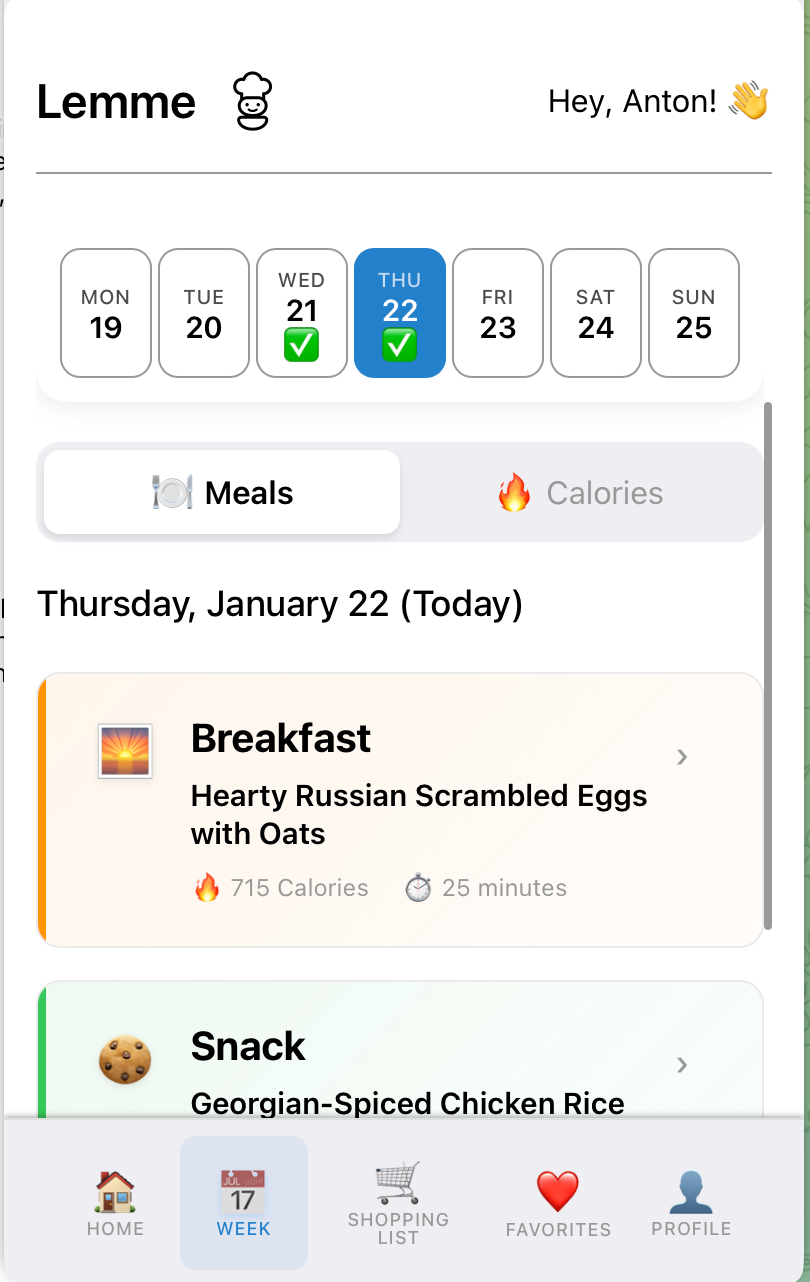Click the checkmark badge under Thursday 22
Screen dimensions: 810x1282
tap(399, 345)
